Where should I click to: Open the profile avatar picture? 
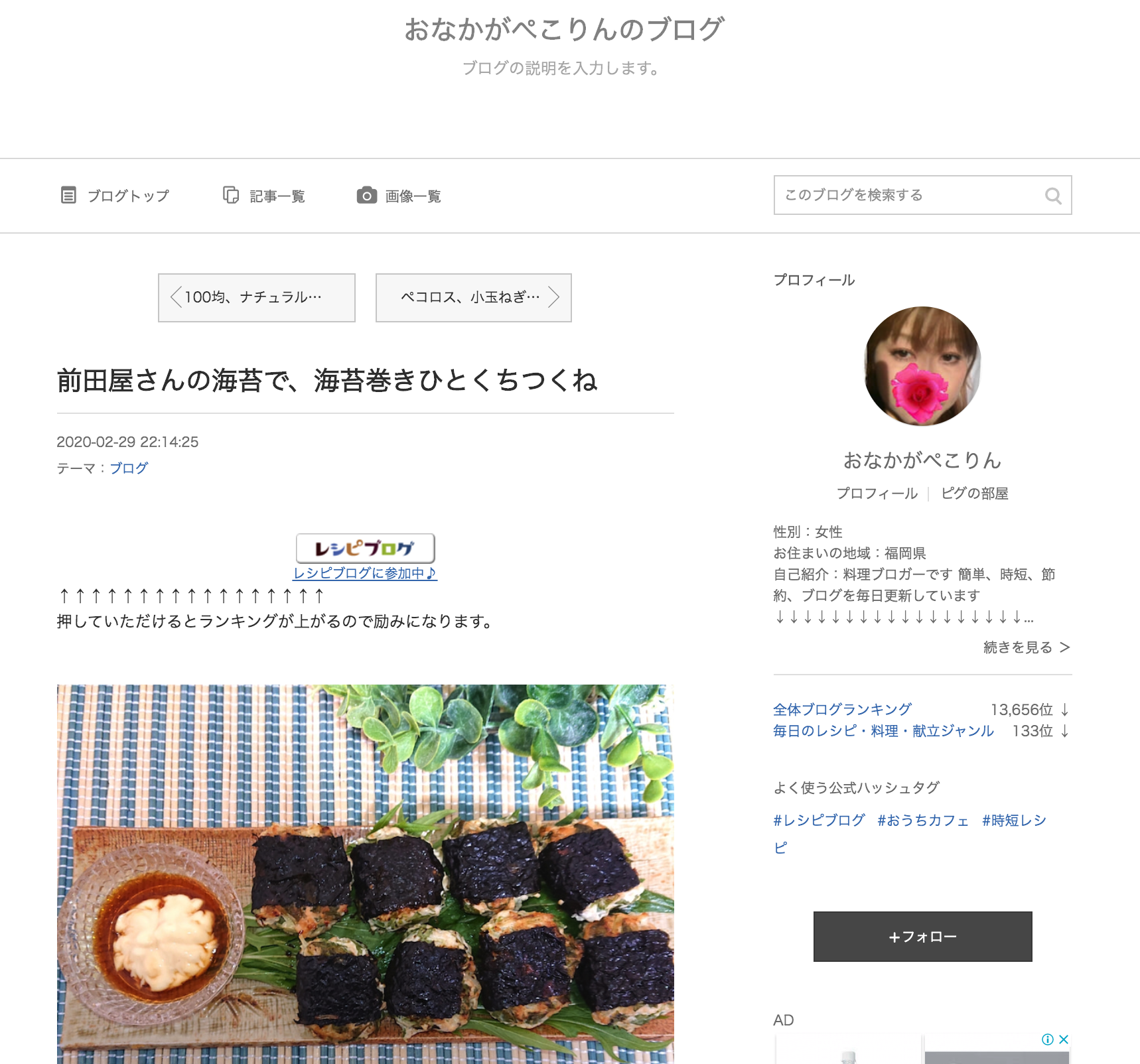click(x=922, y=366)
